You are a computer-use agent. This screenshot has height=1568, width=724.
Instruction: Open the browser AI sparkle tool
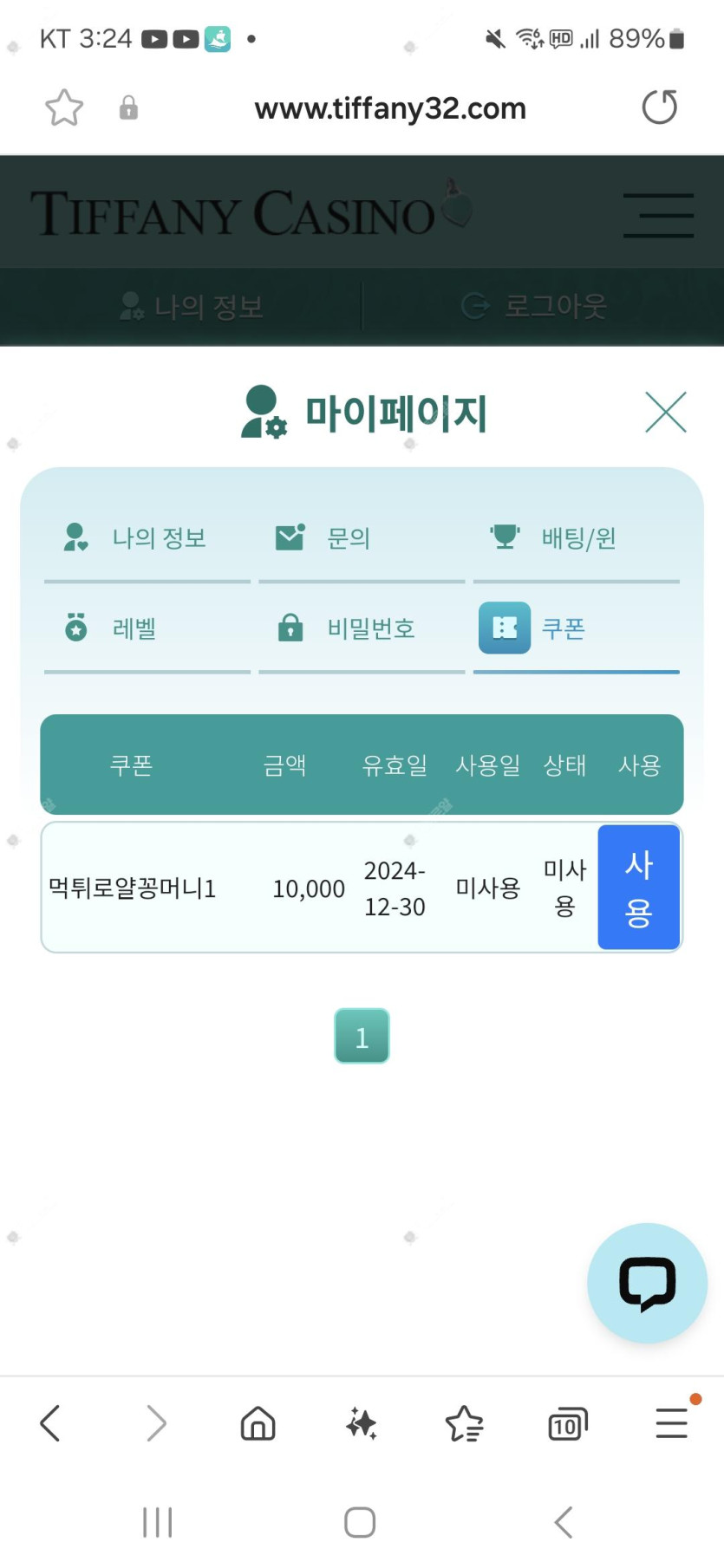coord(361,1423)
